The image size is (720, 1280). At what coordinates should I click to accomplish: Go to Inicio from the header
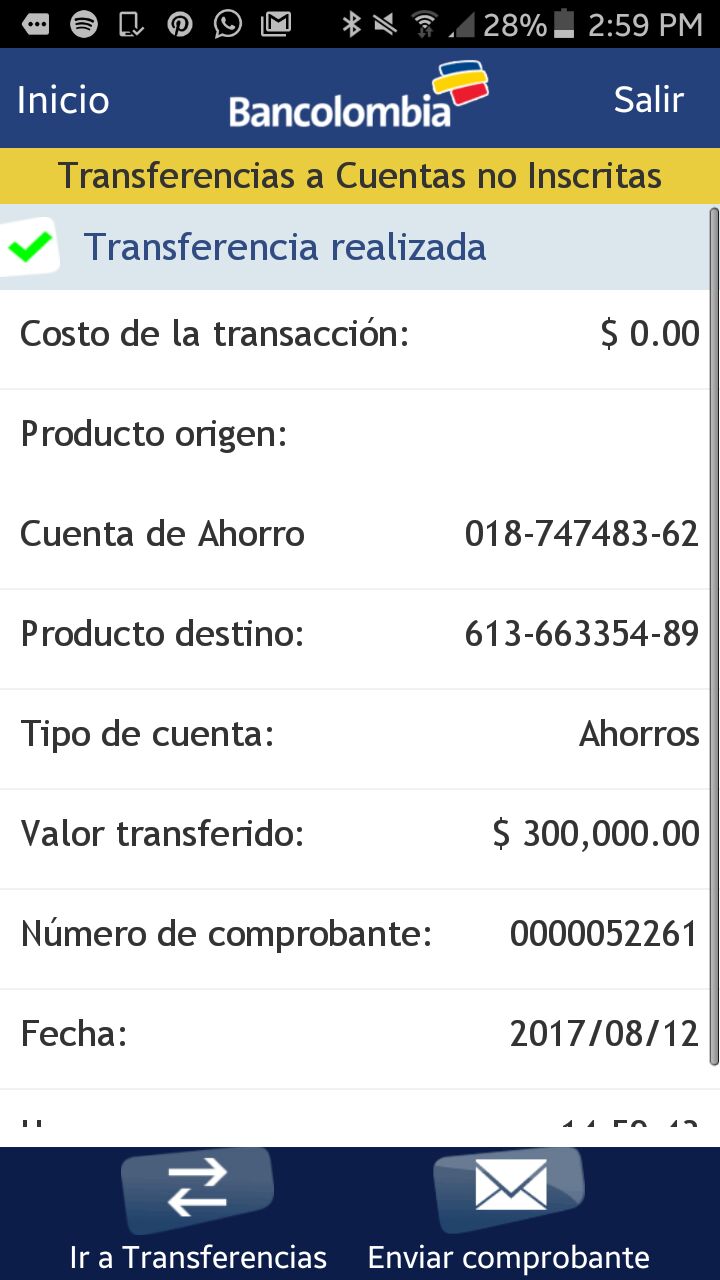[63, 100]
